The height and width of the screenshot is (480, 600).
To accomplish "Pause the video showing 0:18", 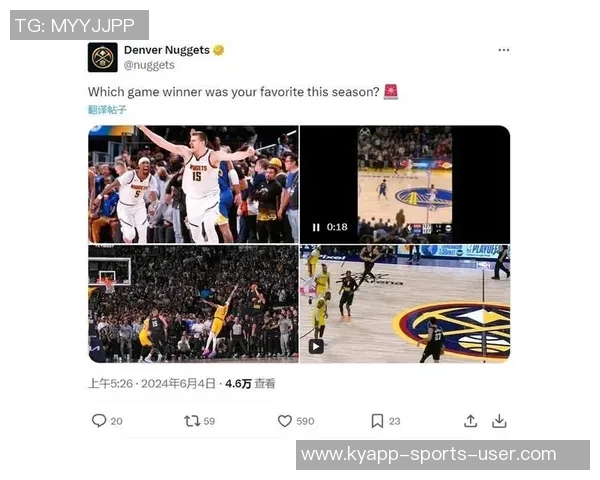I will pos(316,227).
